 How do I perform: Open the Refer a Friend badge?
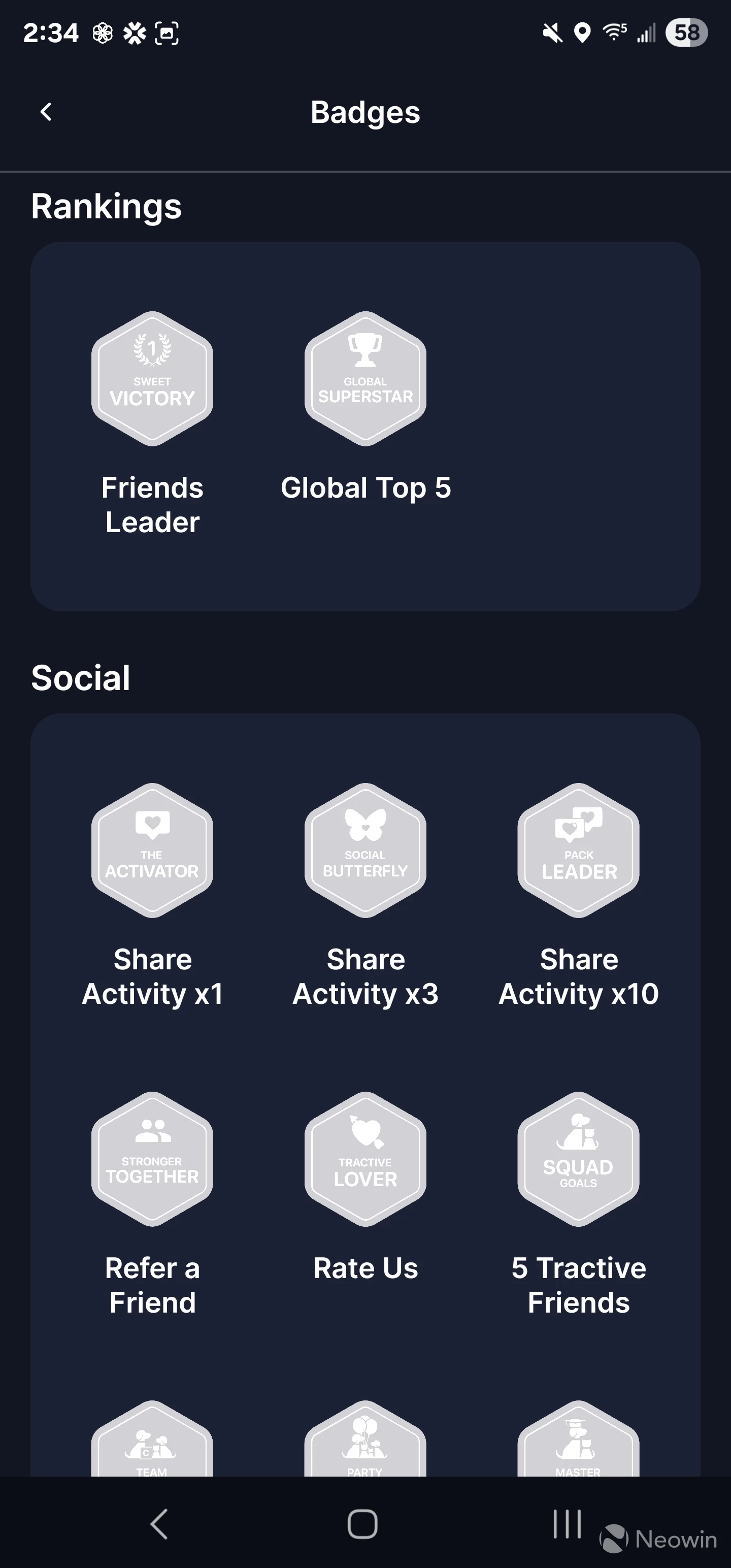(x=152, y=1159)
